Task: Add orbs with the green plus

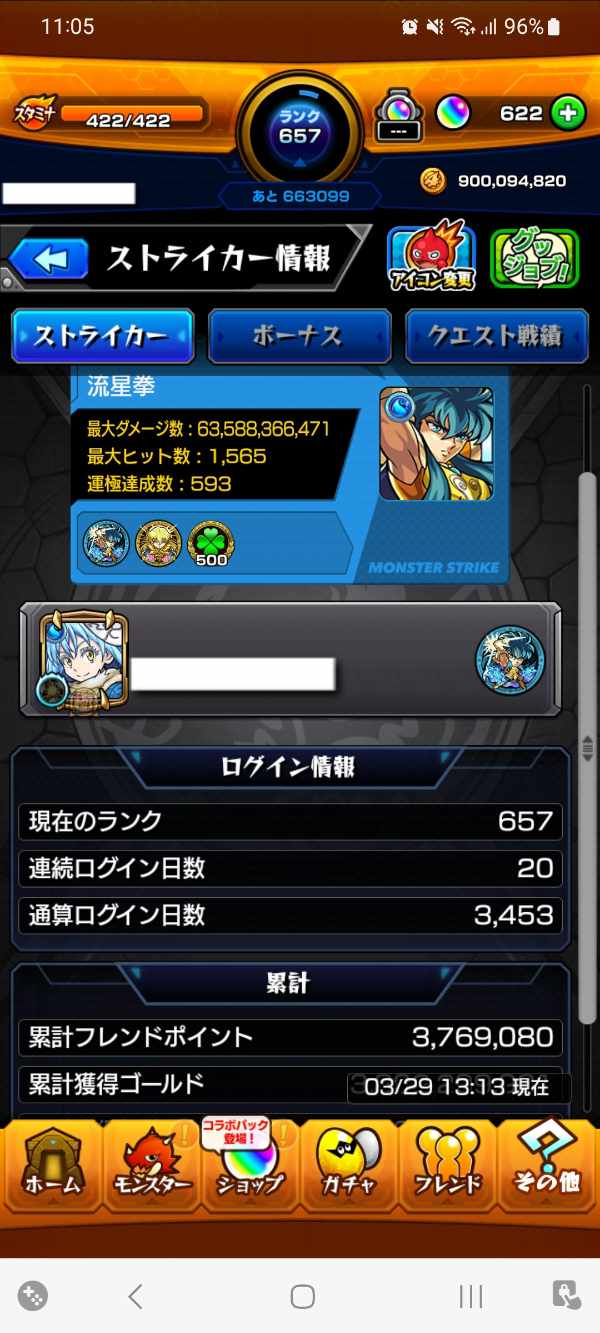Action: coord(567,113)
